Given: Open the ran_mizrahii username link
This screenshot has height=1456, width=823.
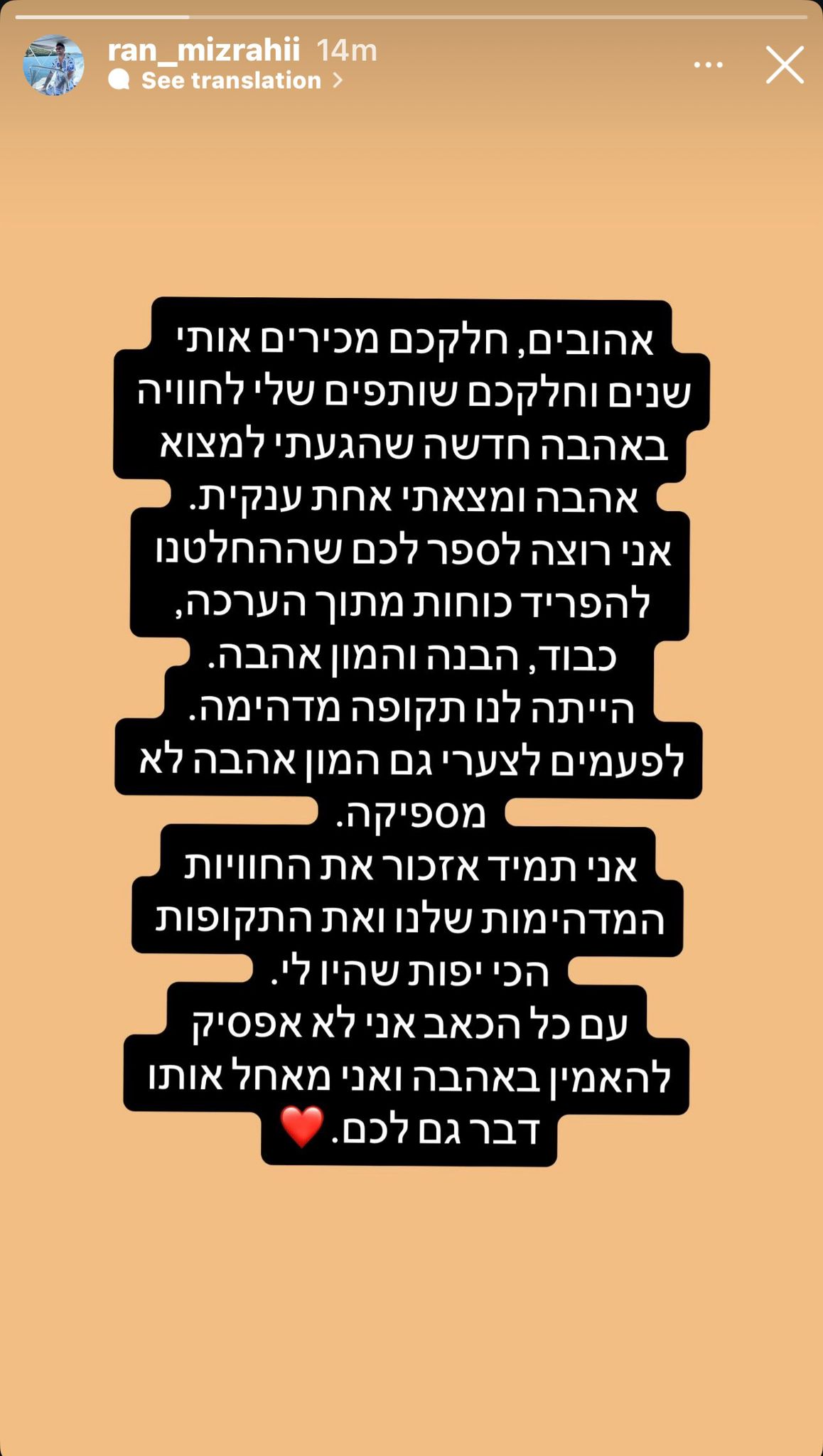Looking at the screenshot, I should point(203,50).
